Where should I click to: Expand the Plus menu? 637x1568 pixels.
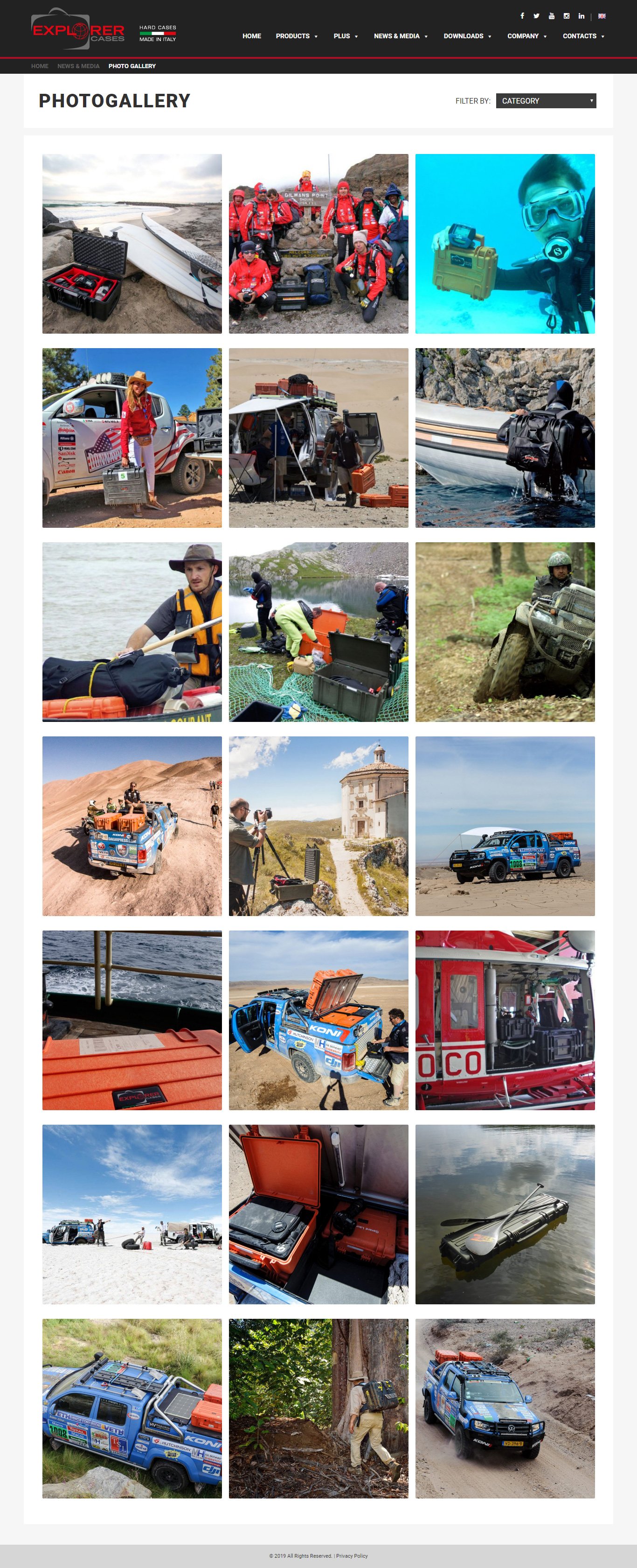click(345, 36)
